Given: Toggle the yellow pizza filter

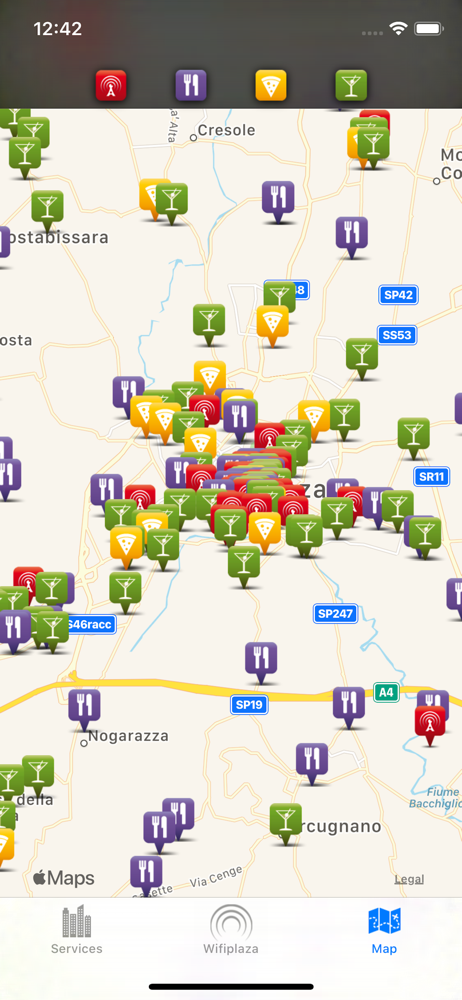Looking at the screenshot, I should 271,85.
